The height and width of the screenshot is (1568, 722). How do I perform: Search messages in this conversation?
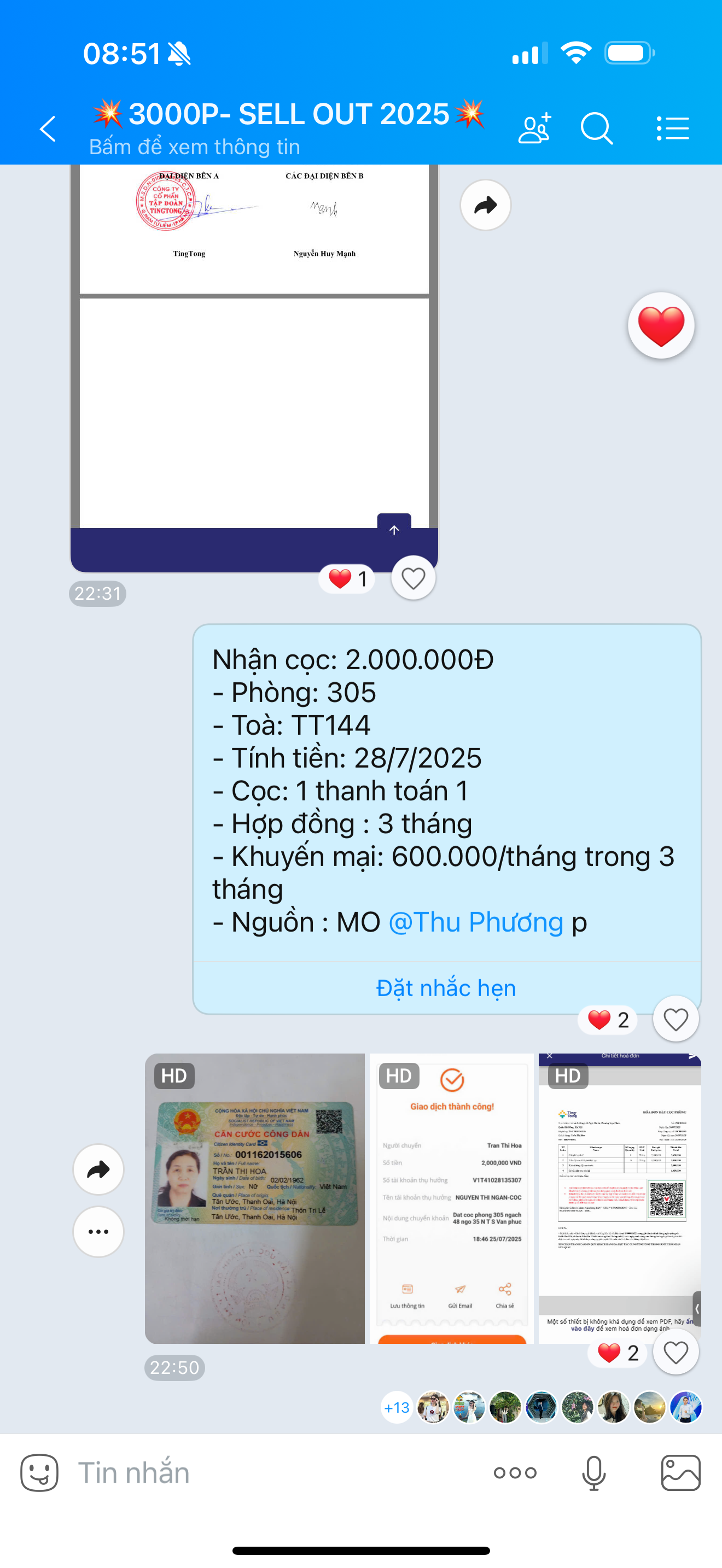point(596,128)
